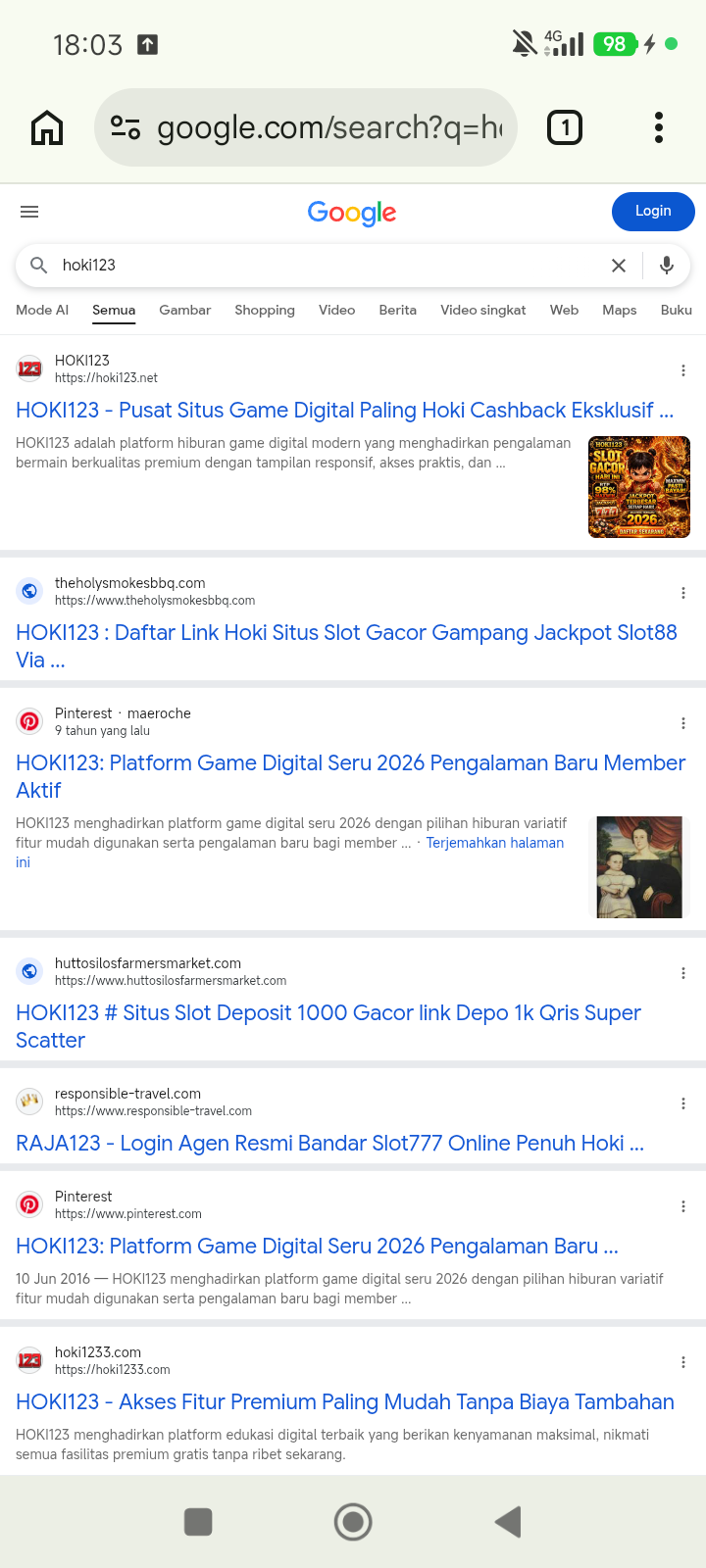Open the browser three-dot overflow menu
Viewport: 706px width, 1568px height.
(659, 127)
